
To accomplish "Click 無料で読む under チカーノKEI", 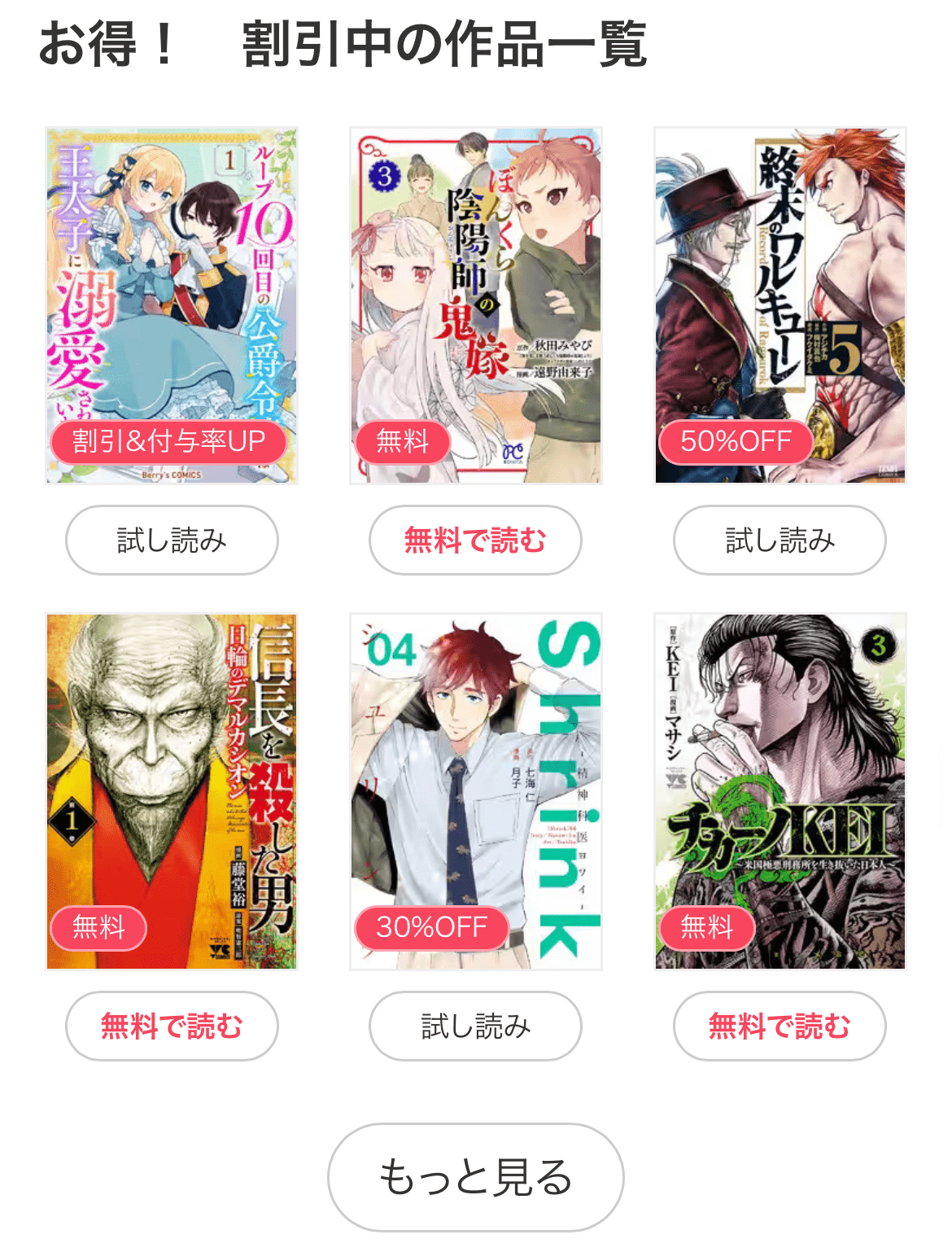I will 779,1027.
